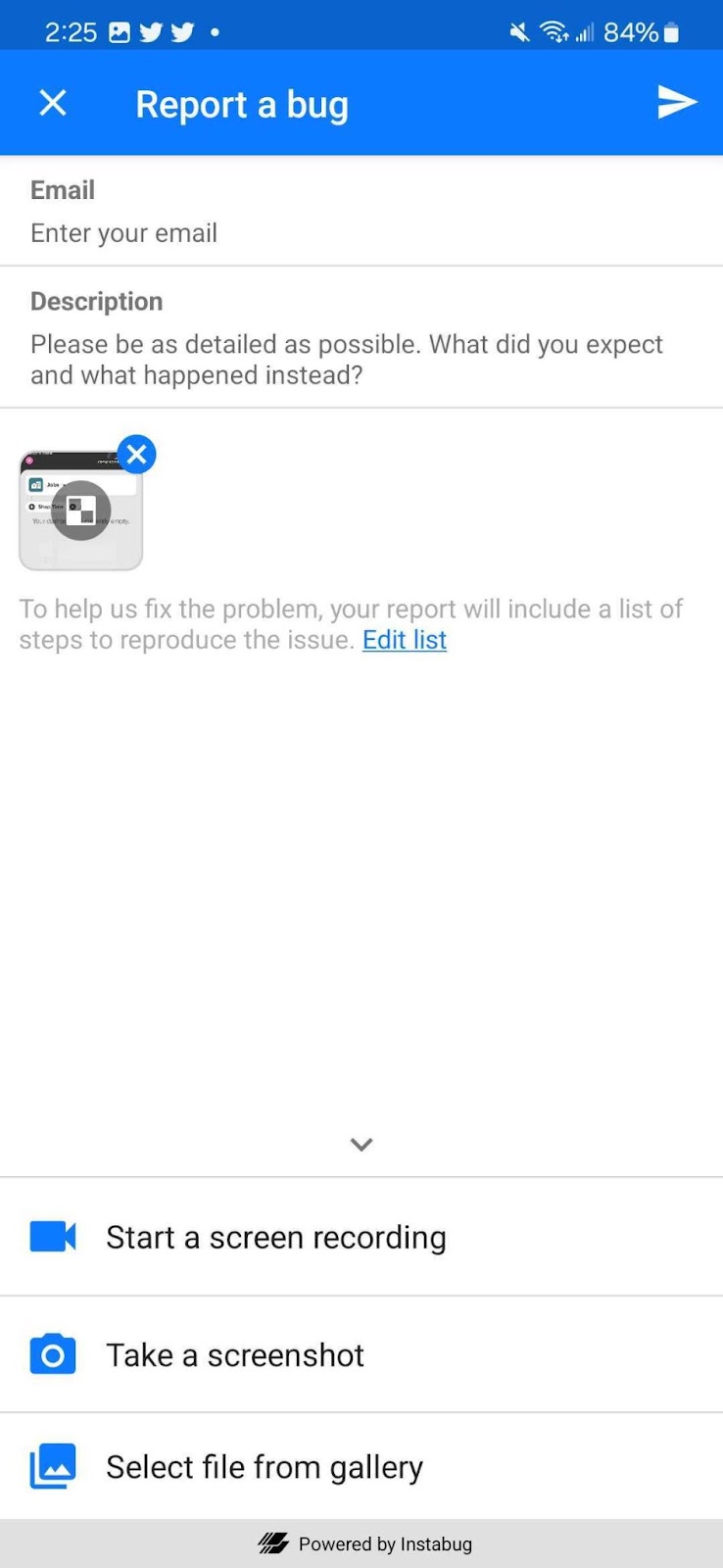Open the attached screenshot thumbnail
Viewport: 723px width, 1568px height.
81,511
